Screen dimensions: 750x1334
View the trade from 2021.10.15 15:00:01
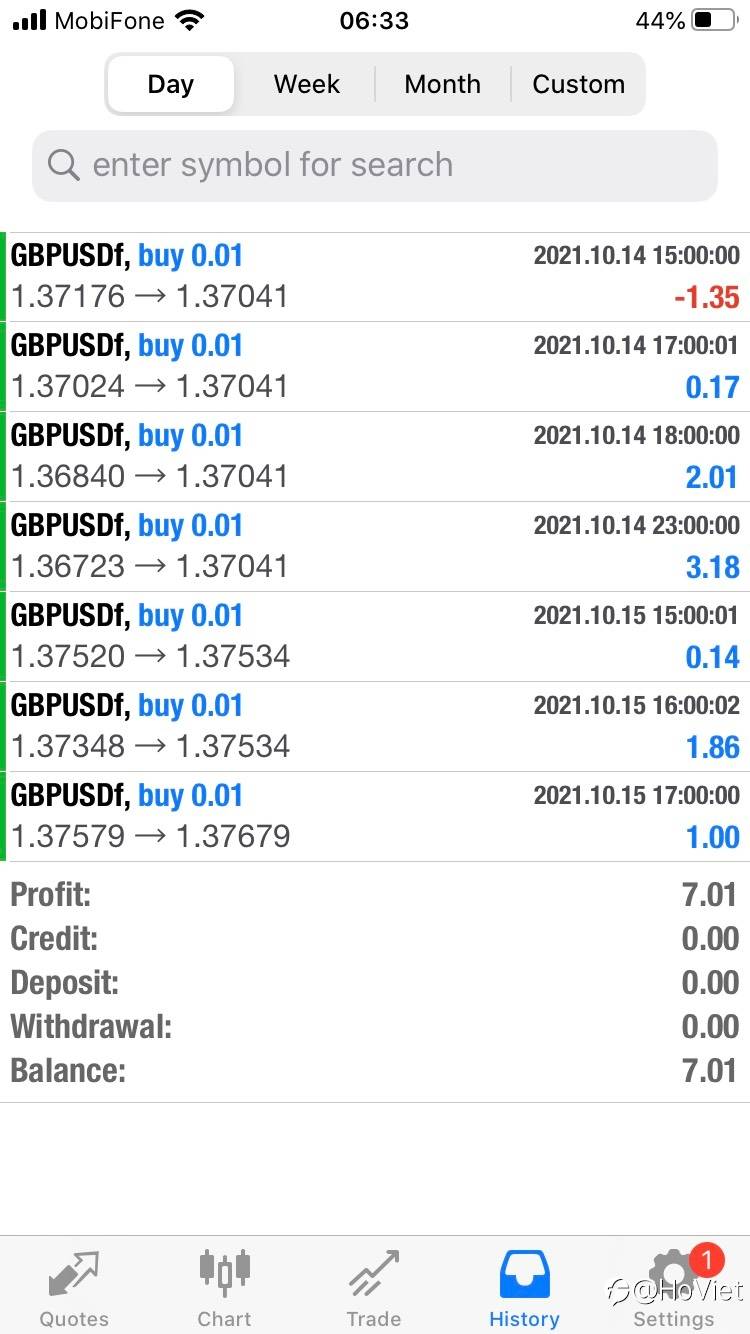click(x=375, y=637)
